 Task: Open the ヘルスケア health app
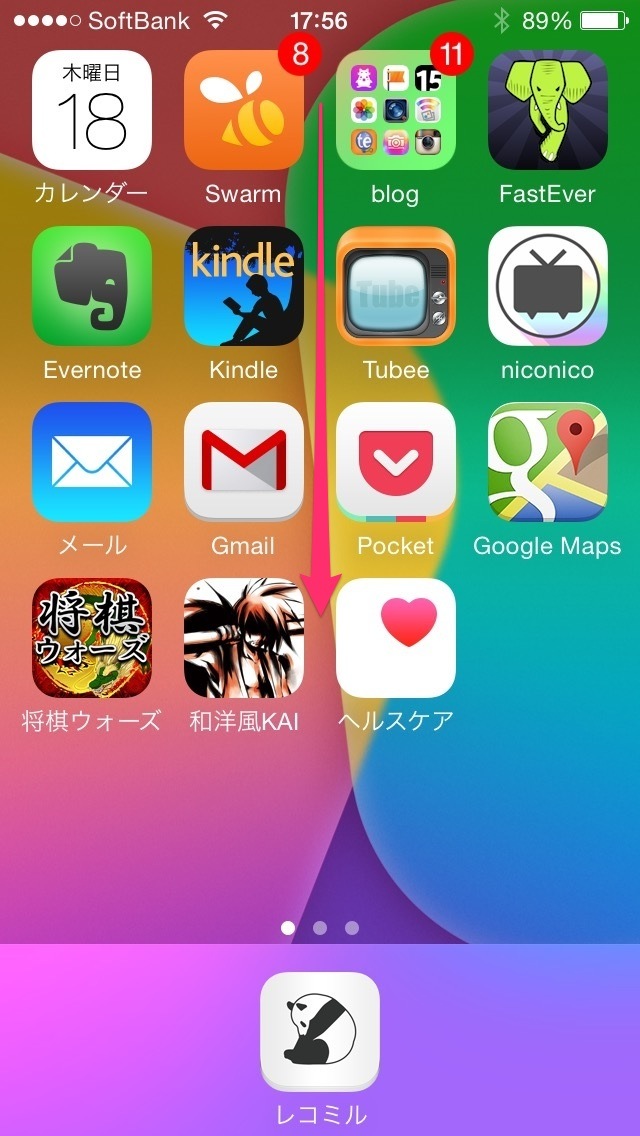tap(396, 638)
